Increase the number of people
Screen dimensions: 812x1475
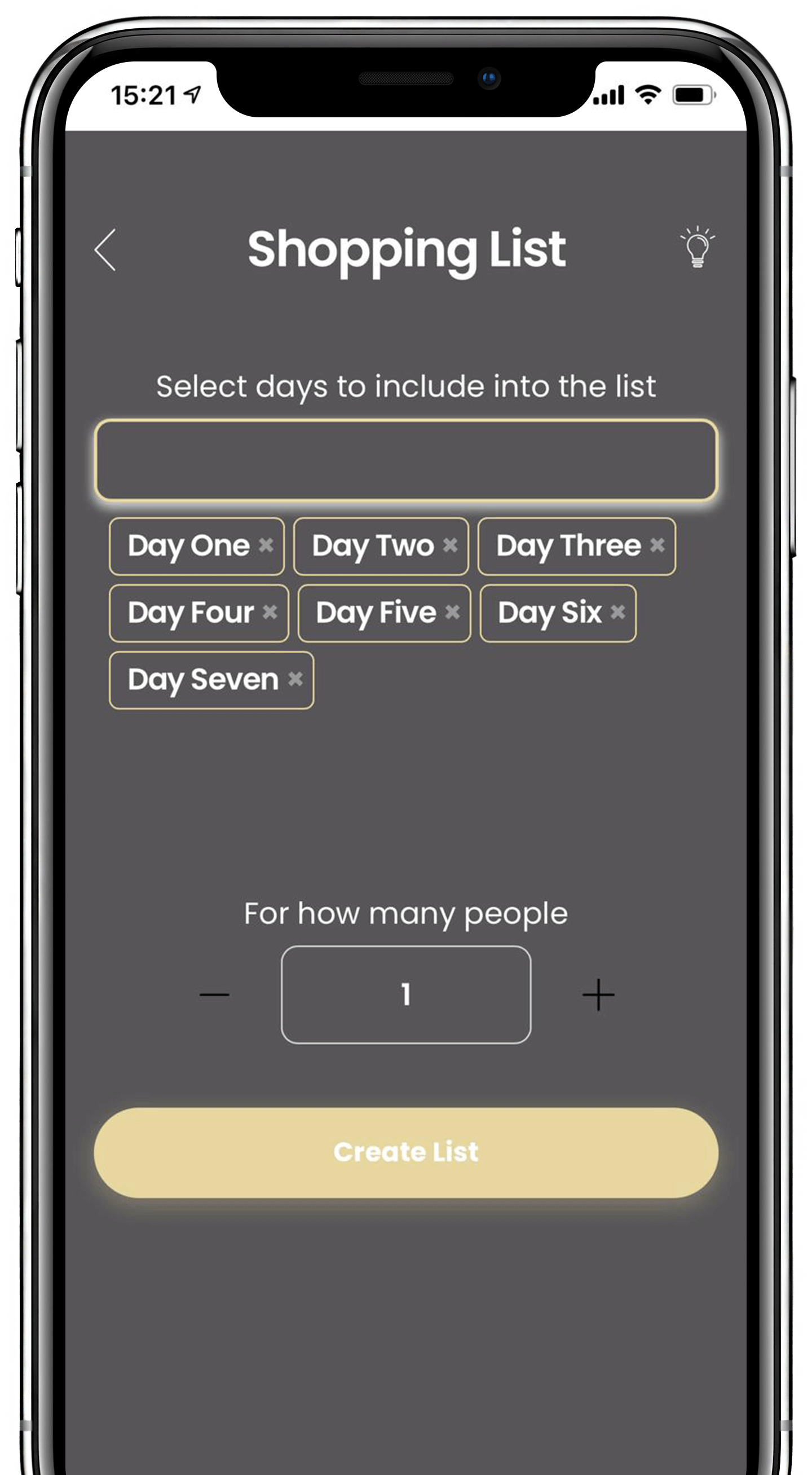(598, 994)
